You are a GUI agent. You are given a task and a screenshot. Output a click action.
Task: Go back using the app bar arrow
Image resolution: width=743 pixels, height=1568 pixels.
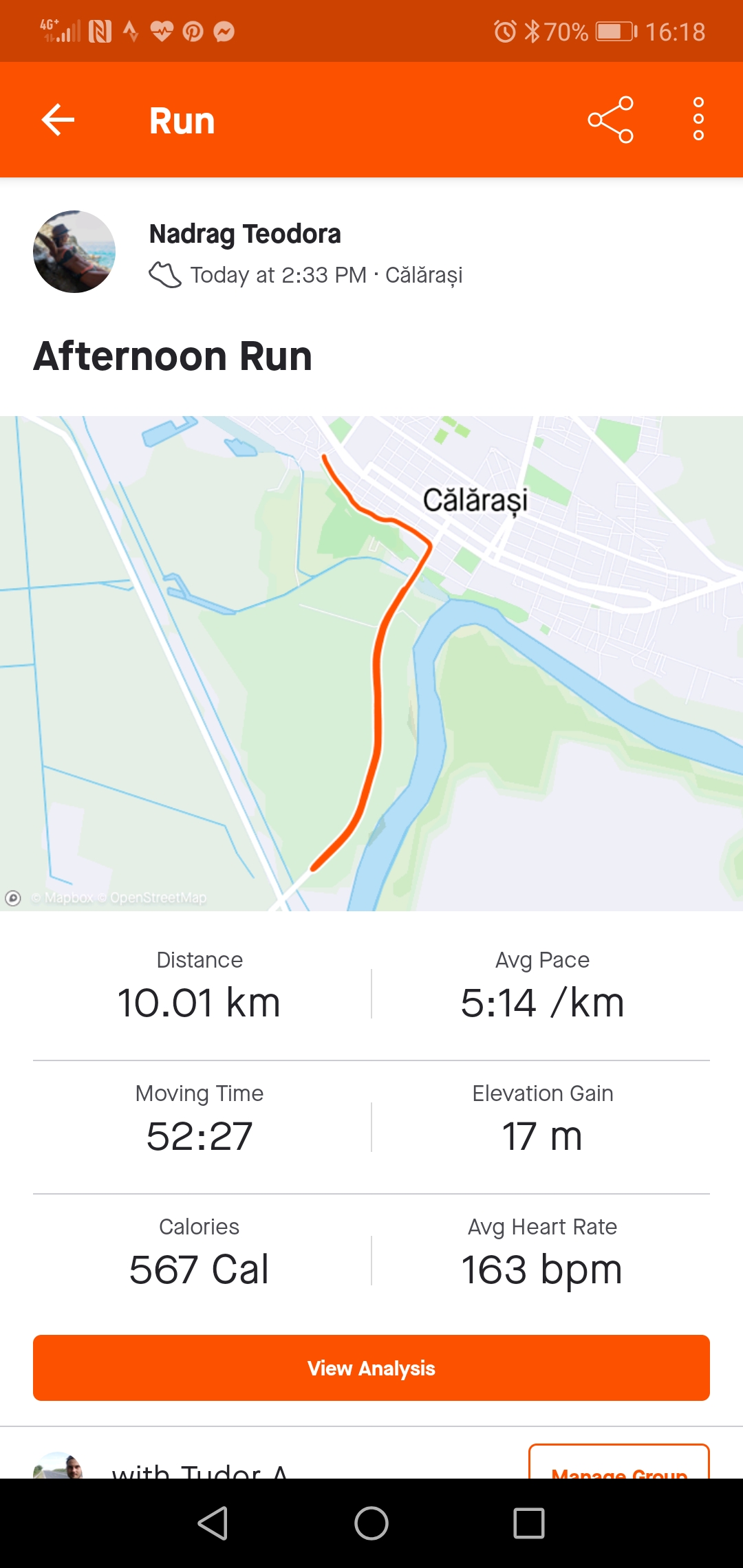coord(58,120)
